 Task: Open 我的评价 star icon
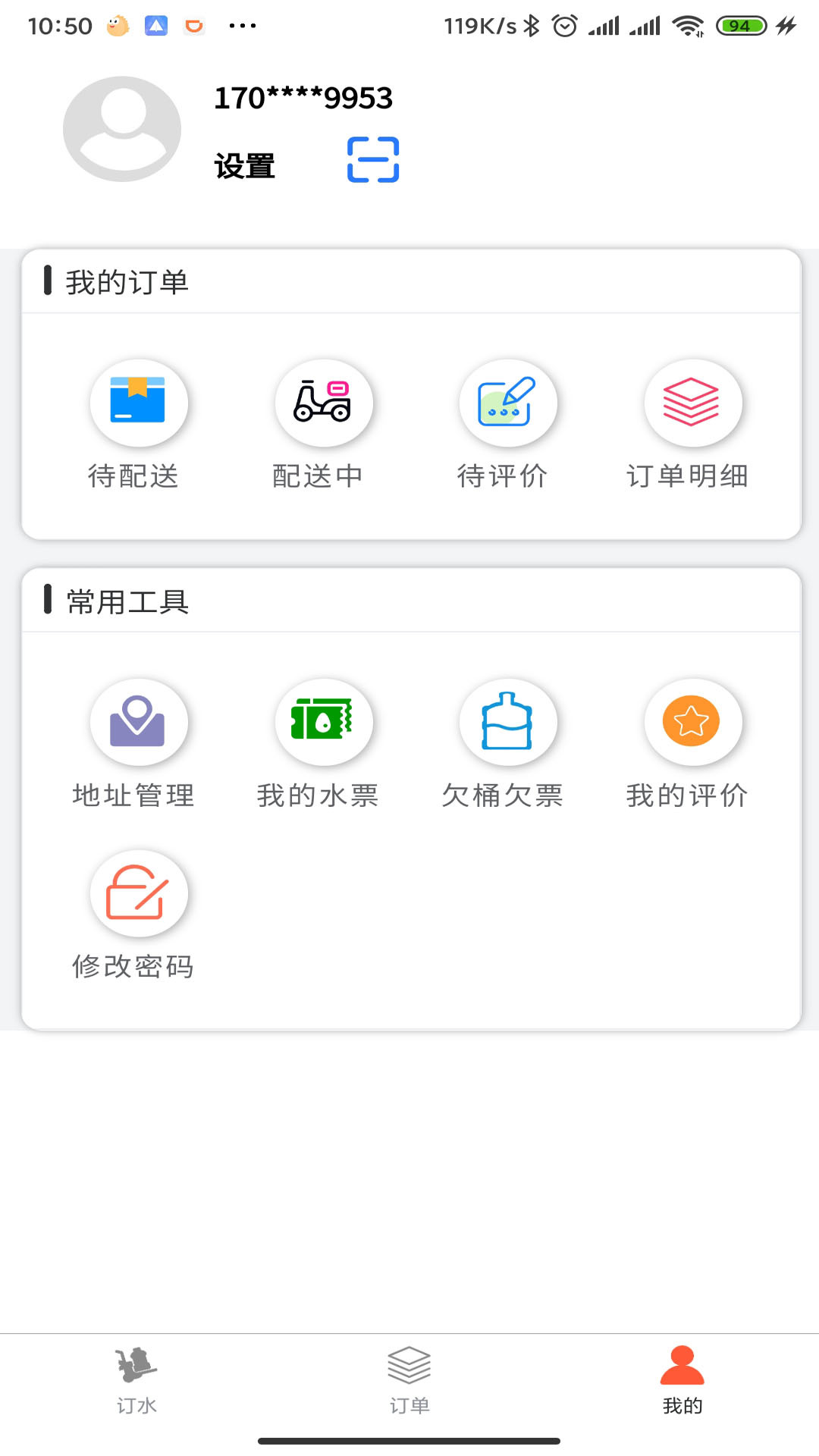[x=692, y=722]
